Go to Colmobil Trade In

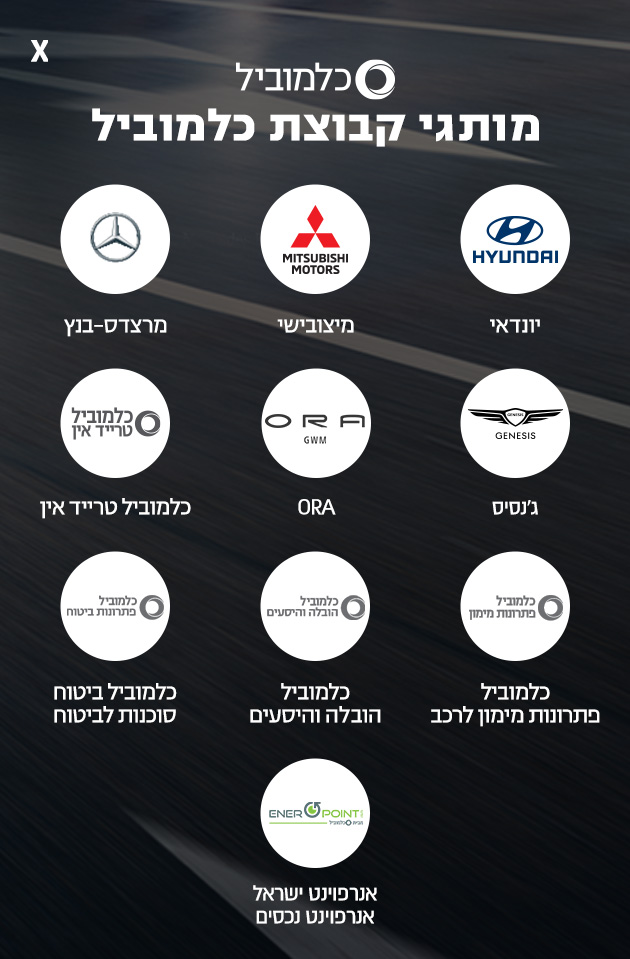tap(115, 423)
